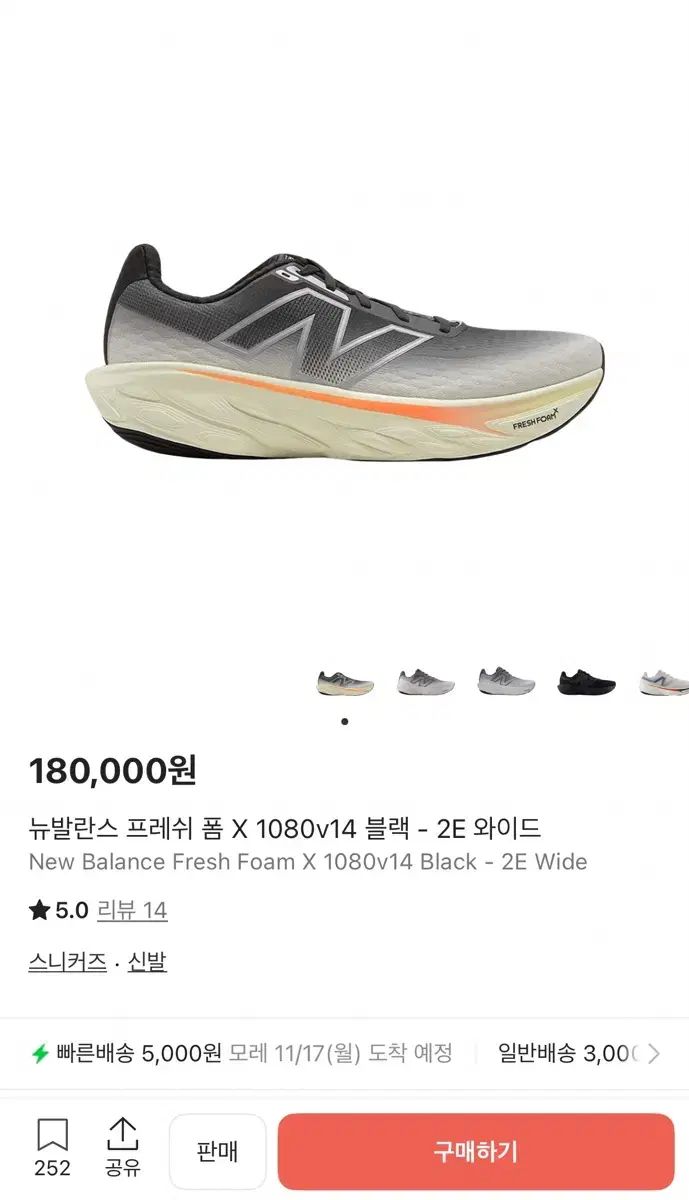
Task: Open the 리뷰 14 reviews link
Action: pos(132,910)
